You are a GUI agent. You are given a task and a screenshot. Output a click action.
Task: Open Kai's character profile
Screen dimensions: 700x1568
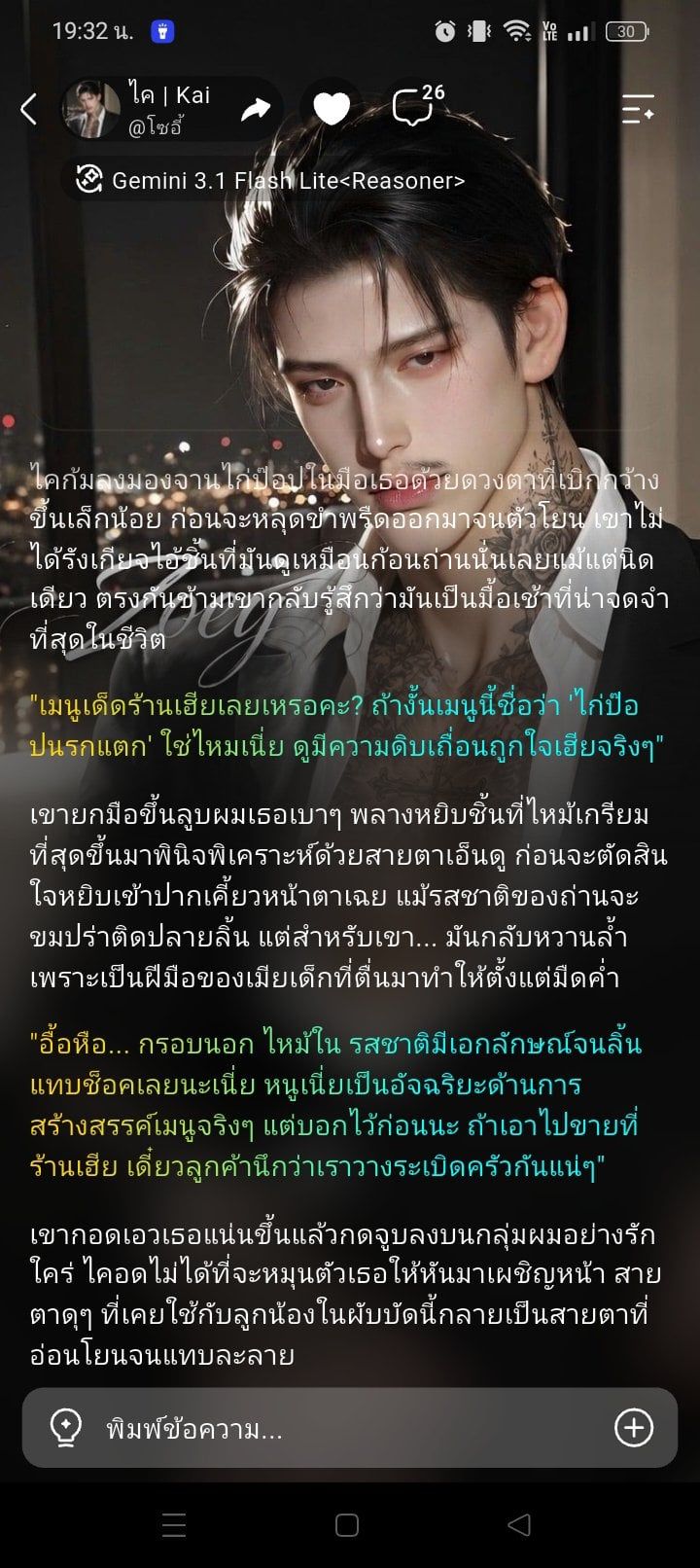click(138, 109)
